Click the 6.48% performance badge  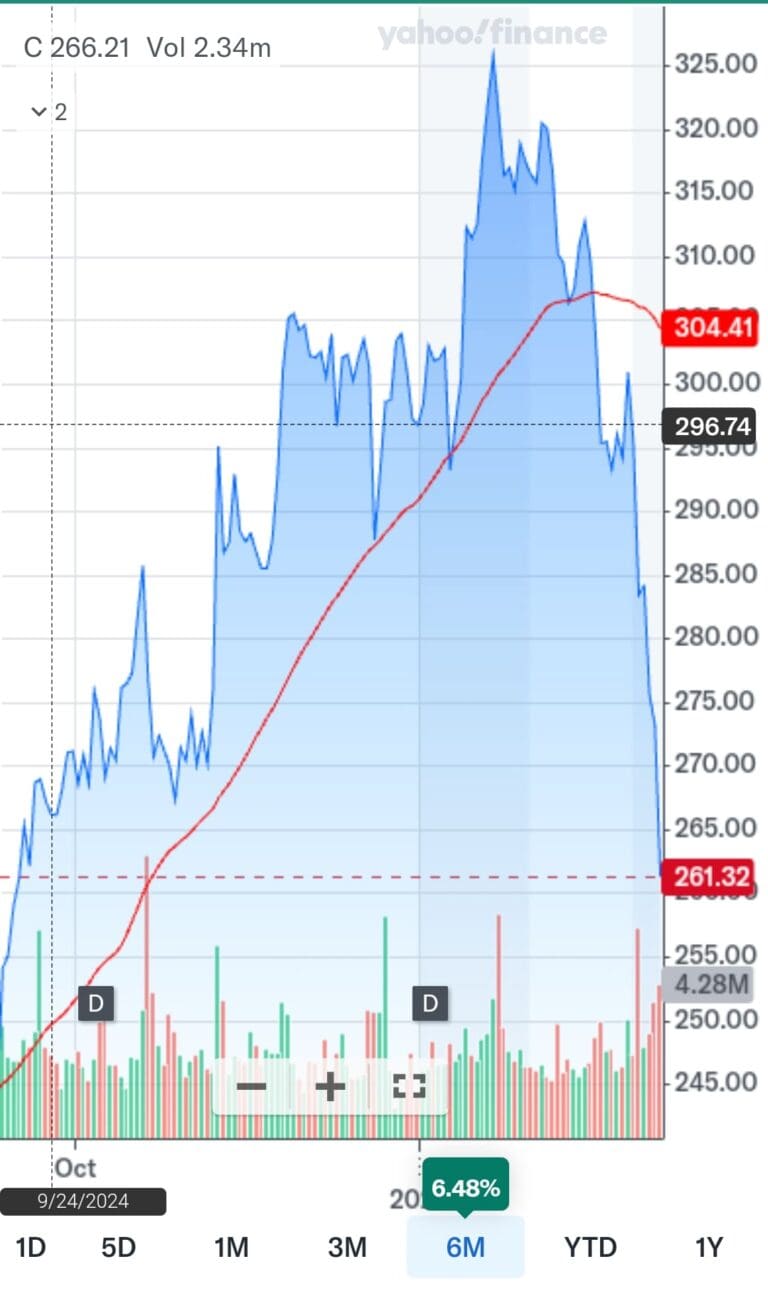click(x=466, y=1187)
